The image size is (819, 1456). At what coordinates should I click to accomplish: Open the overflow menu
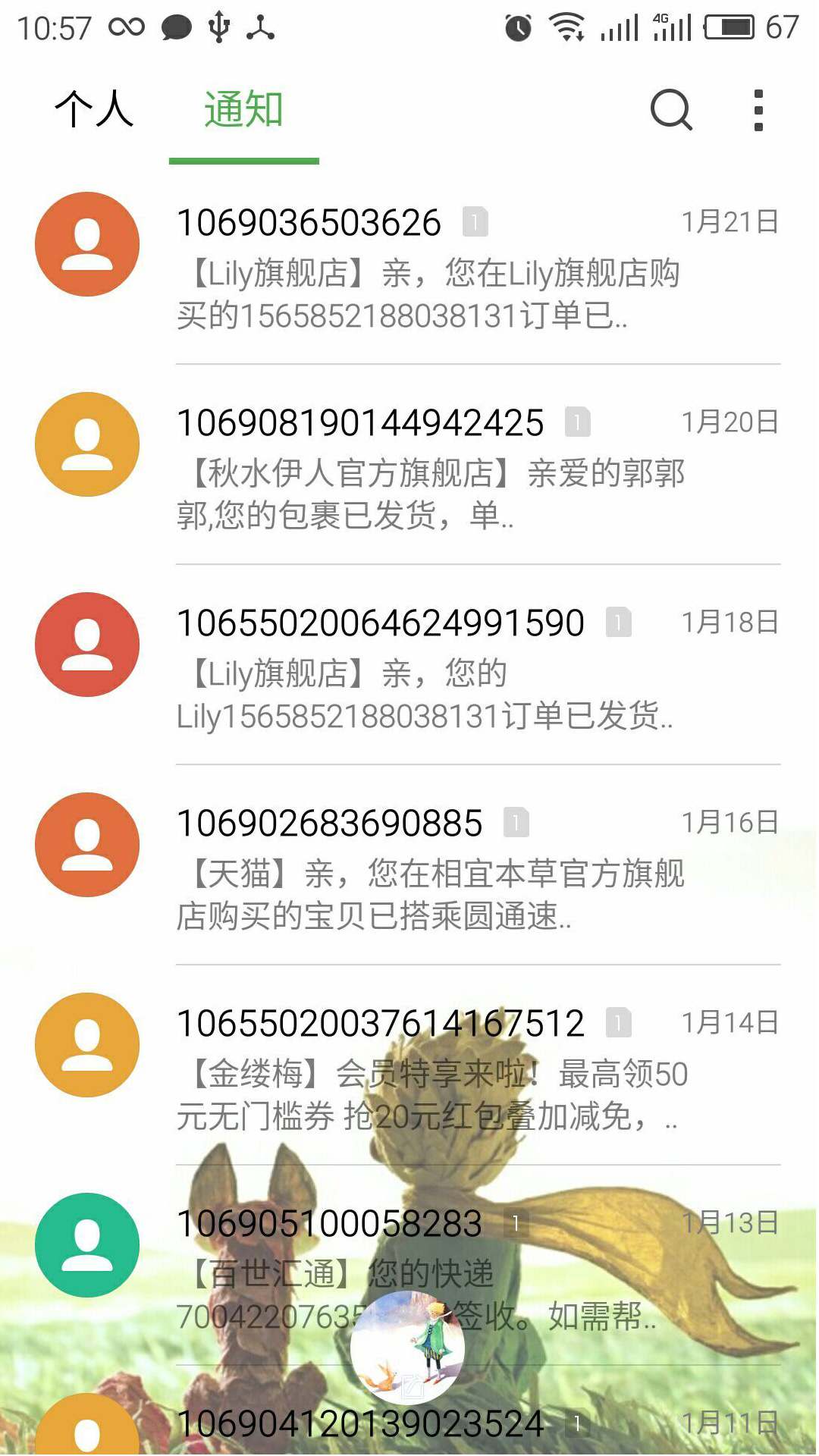click(x=758, y=111)
